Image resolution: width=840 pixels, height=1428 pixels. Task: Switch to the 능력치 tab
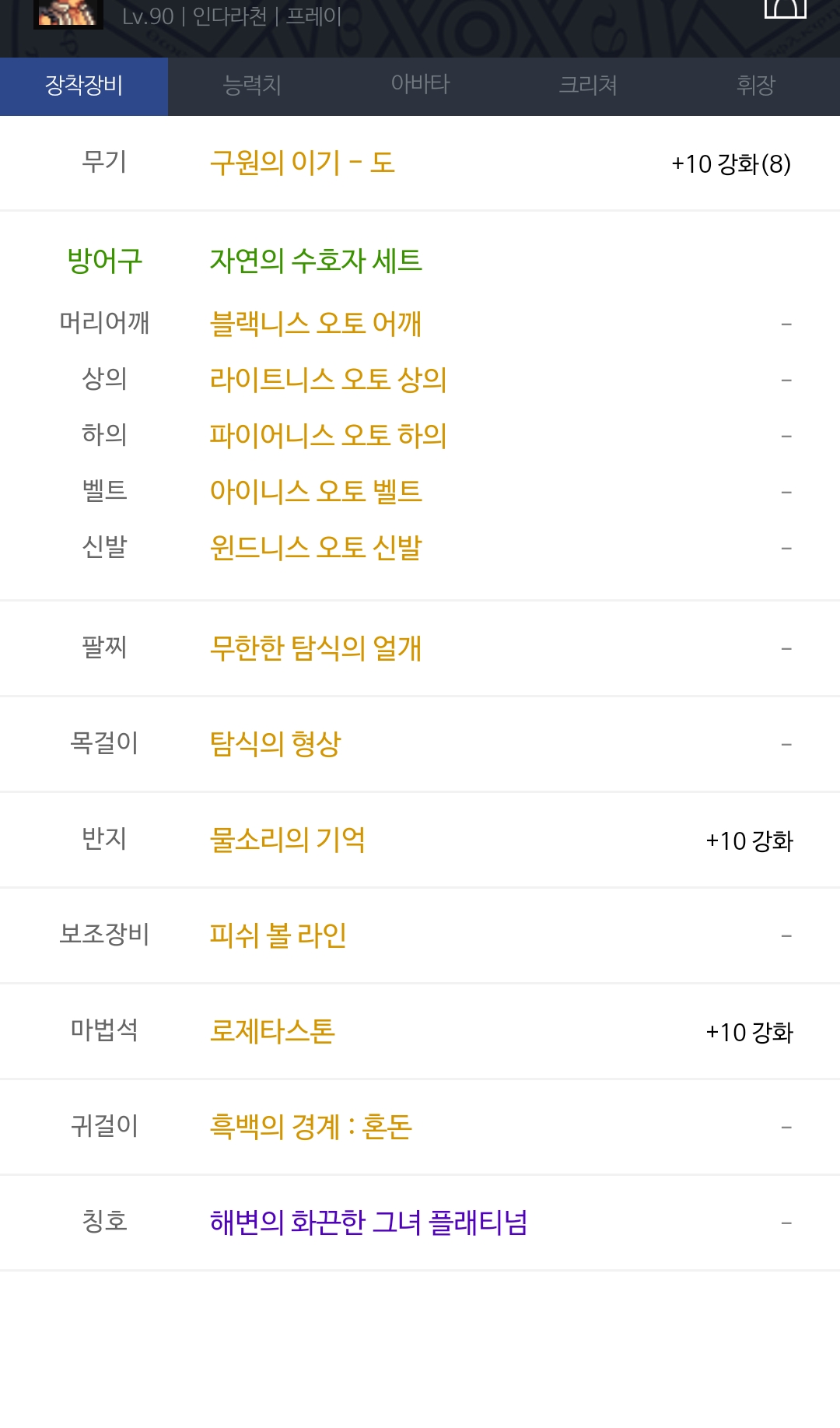pyautogui.click(x=252, y=86)
